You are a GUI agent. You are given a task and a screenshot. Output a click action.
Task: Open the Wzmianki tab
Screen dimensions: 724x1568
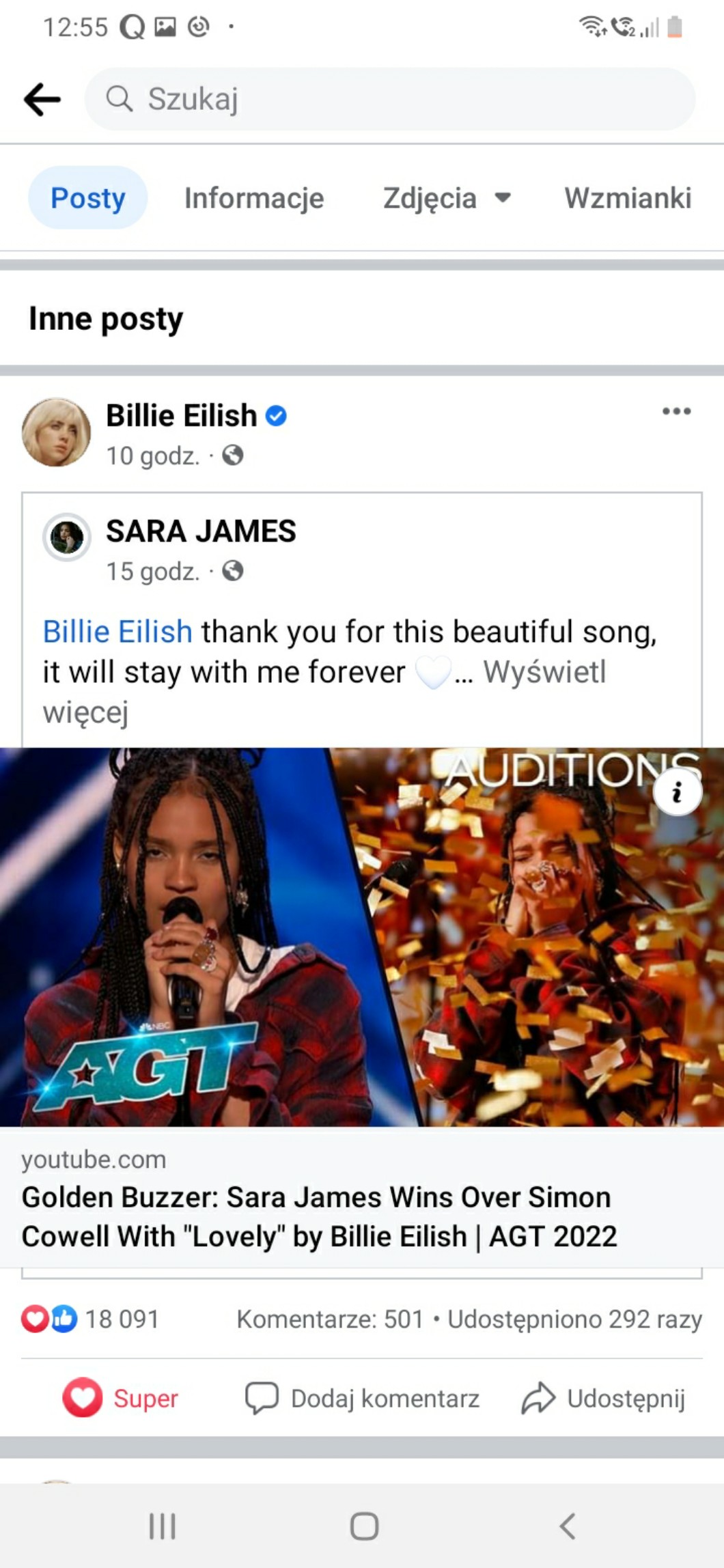tap(628, 198)
